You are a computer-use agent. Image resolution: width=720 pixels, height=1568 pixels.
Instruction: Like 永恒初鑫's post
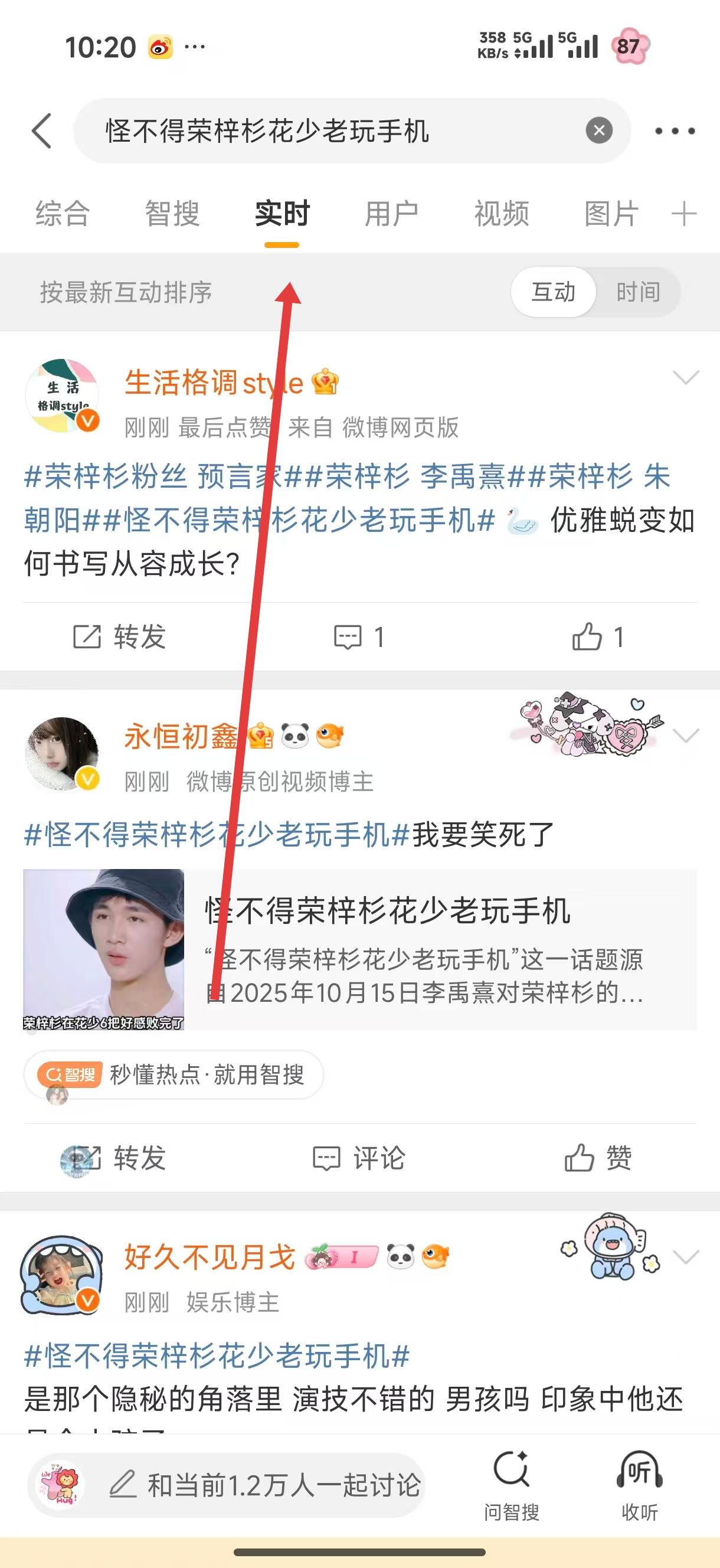pos(598,1158)
